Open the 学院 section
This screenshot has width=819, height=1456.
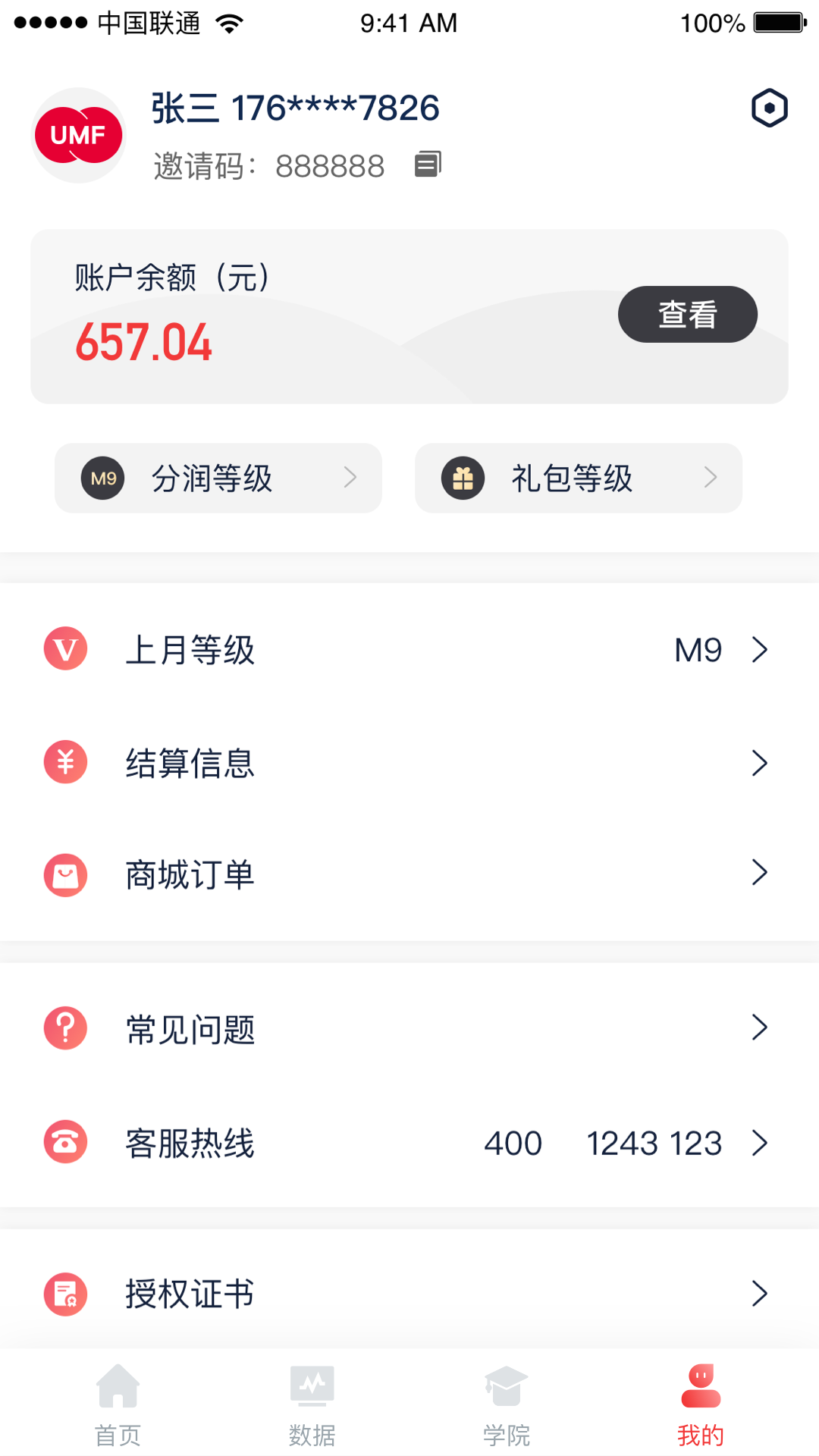tap(506, 1407)
